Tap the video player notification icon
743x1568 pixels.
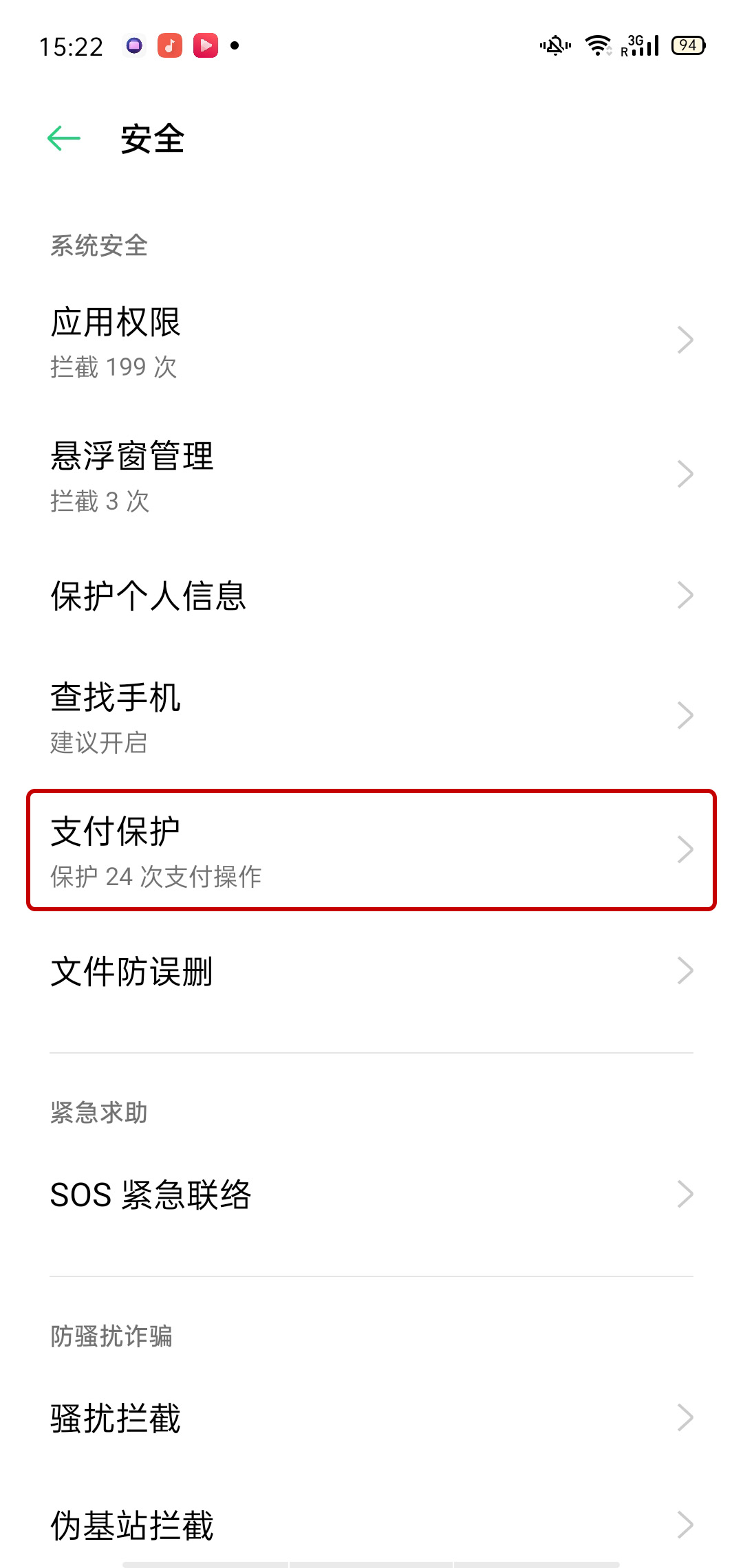[x=206, y=45]
